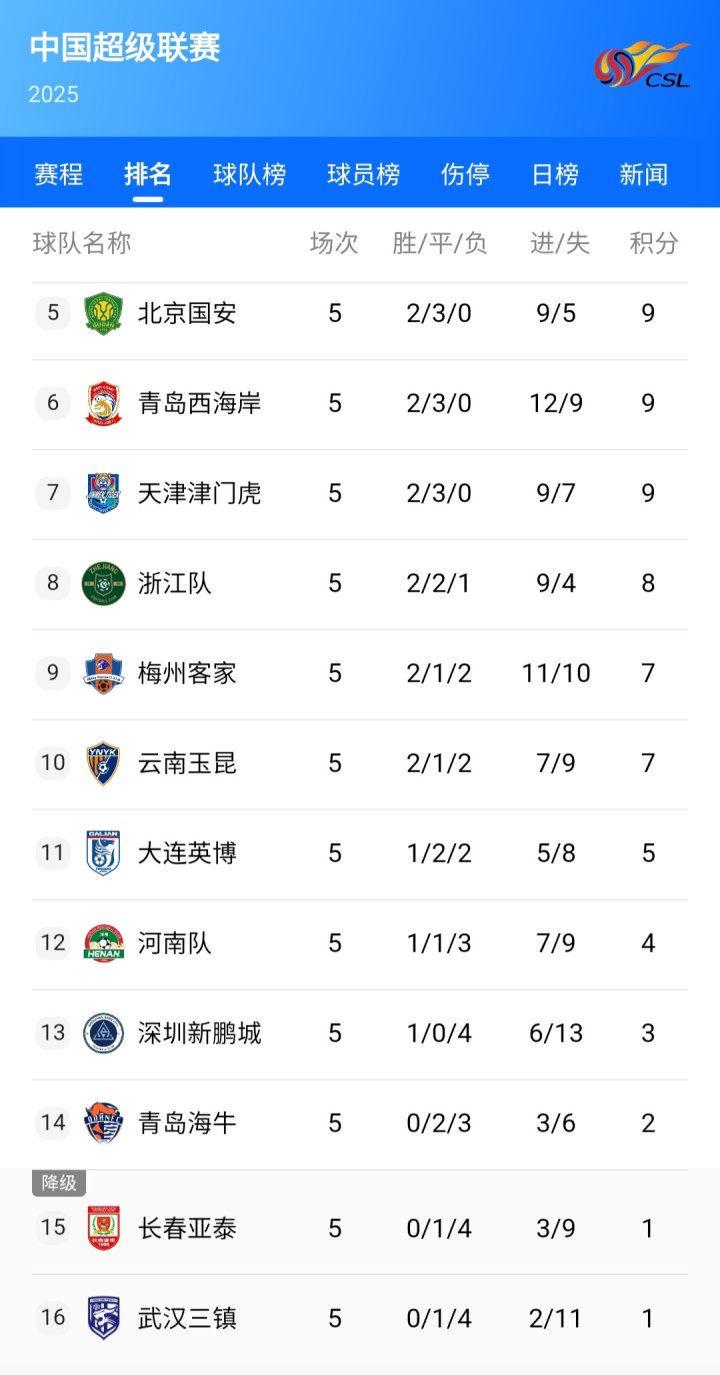720x1375 pixels.
Task: Switch to the 赛程 tab
Action: click(58, 174)
